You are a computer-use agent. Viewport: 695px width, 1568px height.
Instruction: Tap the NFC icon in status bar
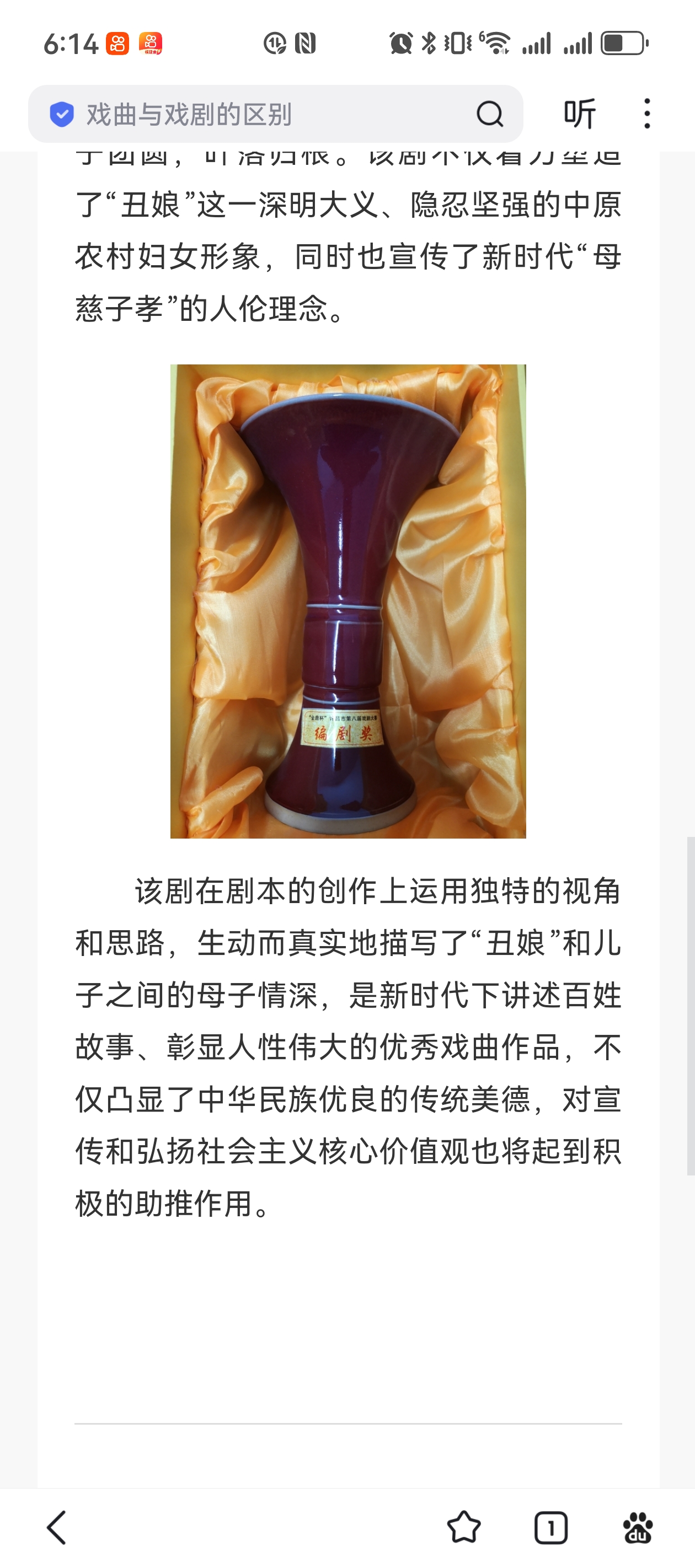[x=304, y=42]
